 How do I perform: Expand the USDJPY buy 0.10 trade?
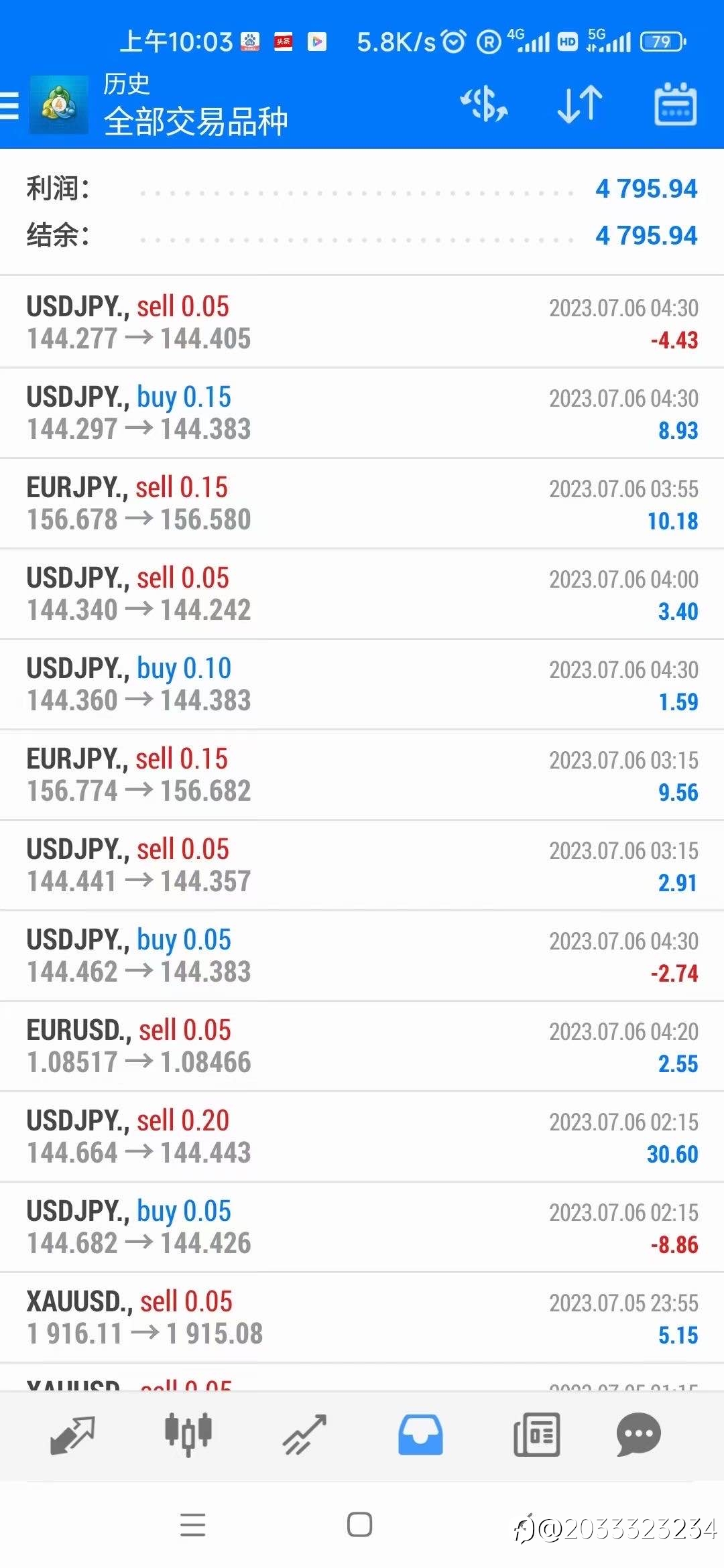[x=362, y=684]
